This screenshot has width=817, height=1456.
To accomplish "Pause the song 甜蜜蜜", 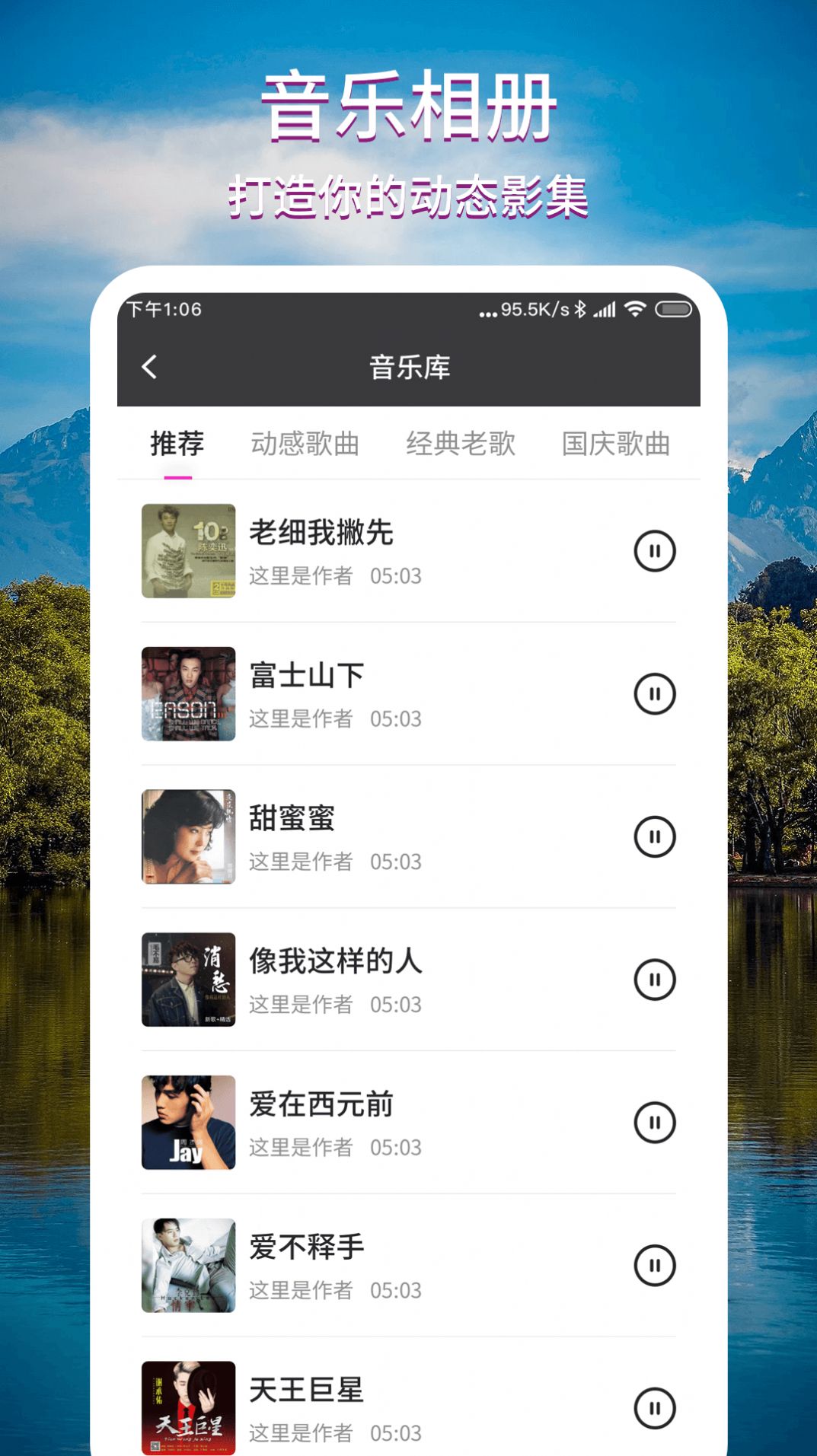I will [x=653, y=837].
